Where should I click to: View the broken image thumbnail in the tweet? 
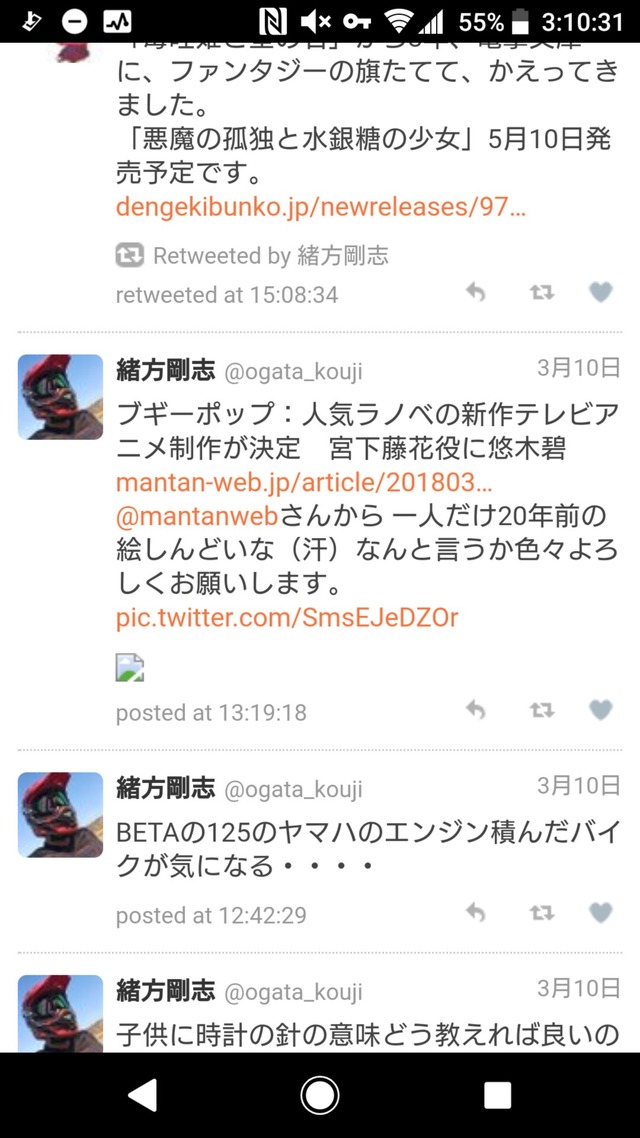tap(130, 667)
